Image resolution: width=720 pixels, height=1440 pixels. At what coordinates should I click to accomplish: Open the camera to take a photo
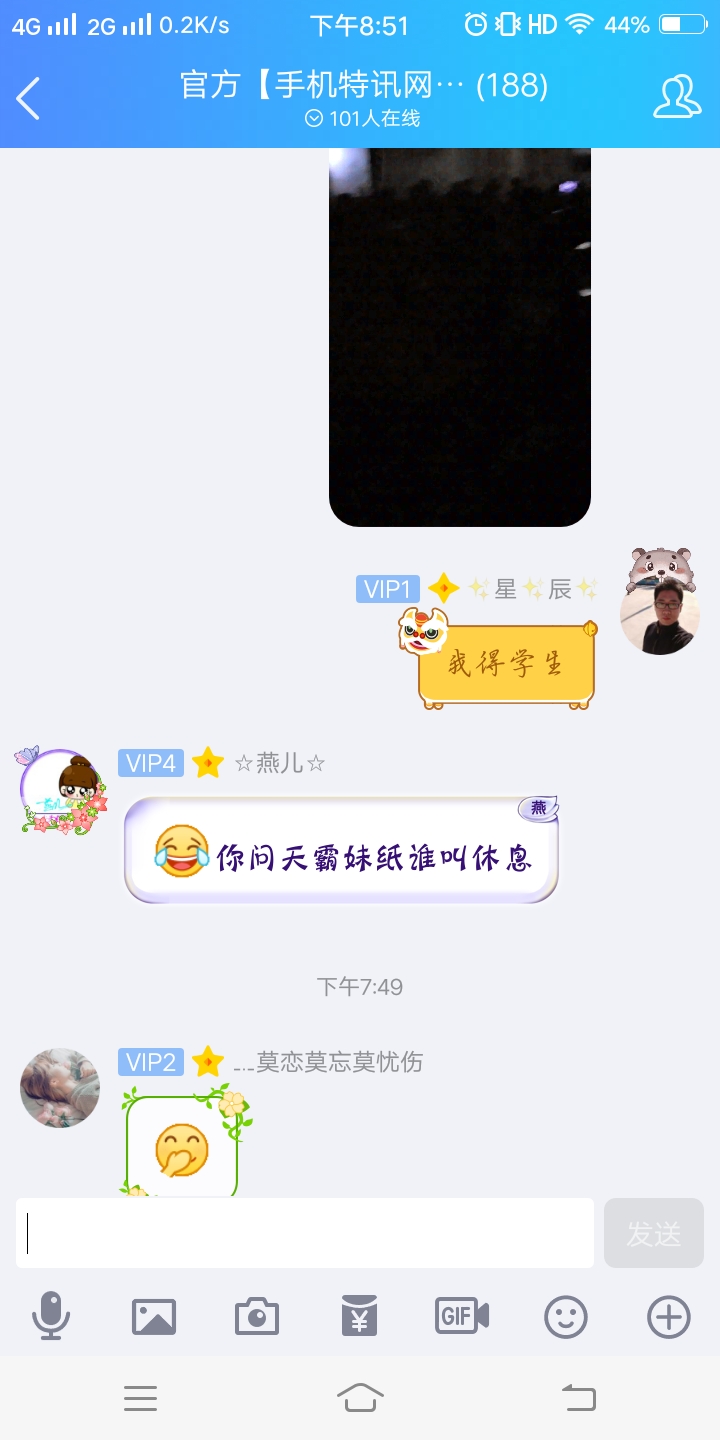click(257, 1316)
